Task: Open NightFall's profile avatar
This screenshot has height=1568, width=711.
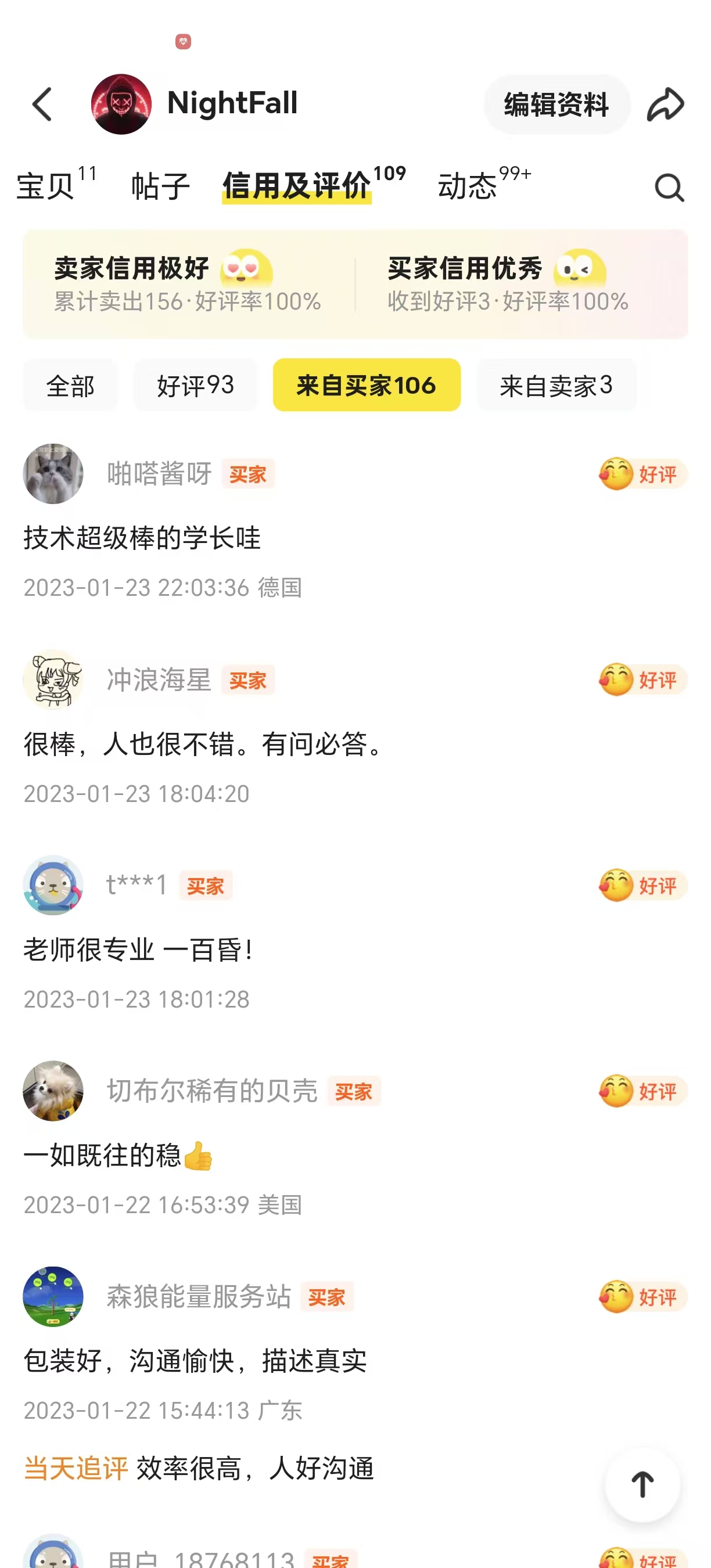Action: 122,103
